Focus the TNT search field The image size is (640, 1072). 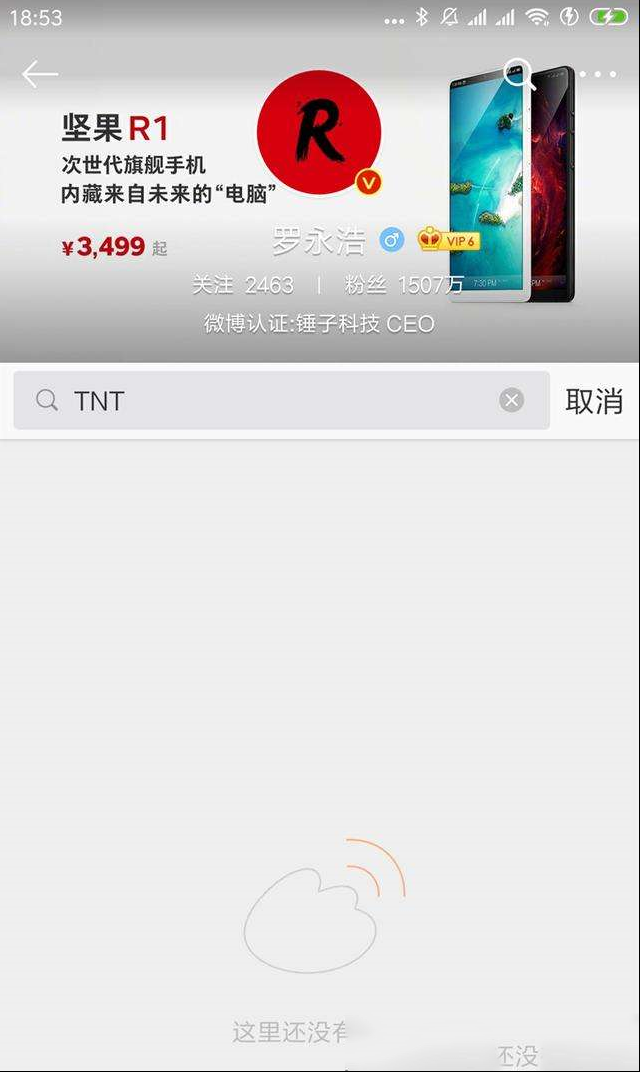(282, 401)
